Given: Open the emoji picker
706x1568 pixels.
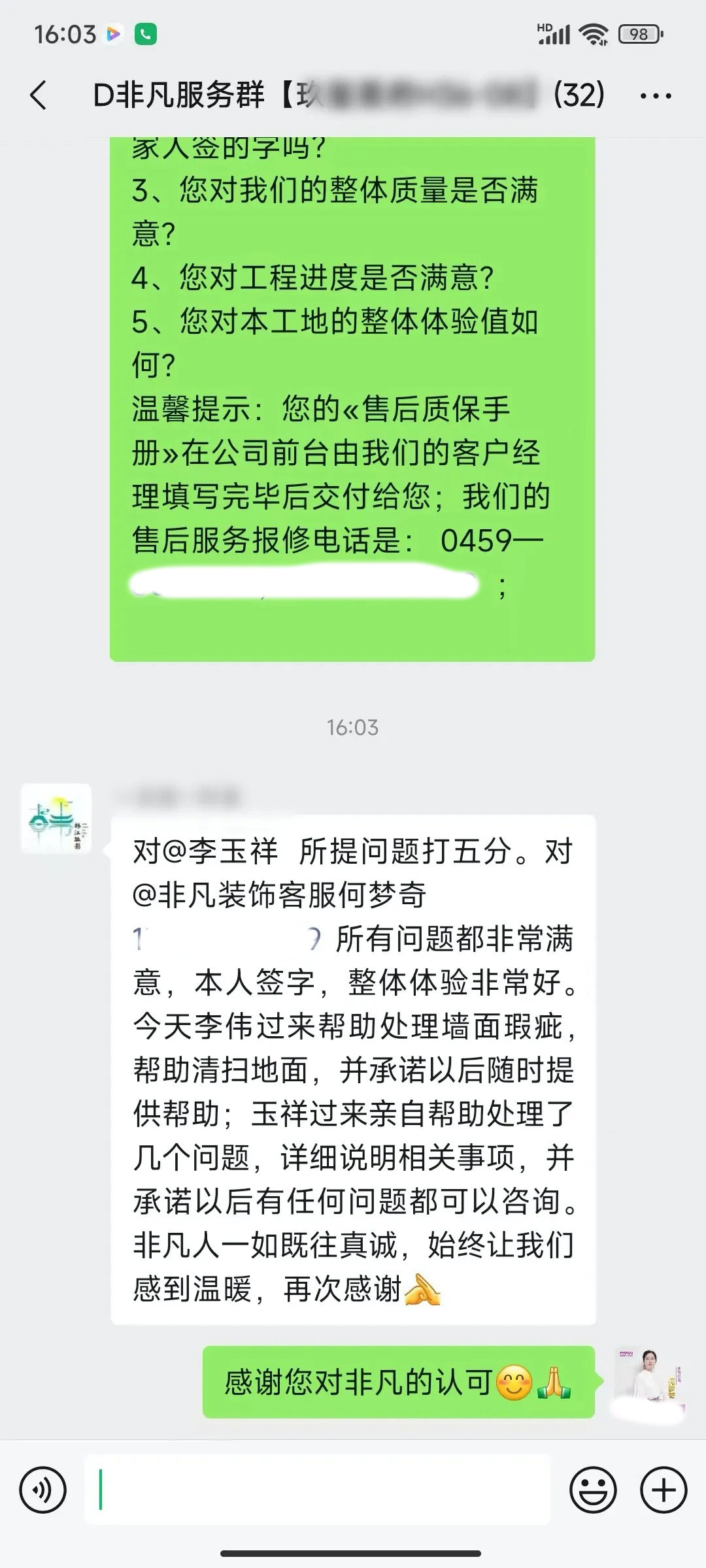Looking at the screenshot, I should click(593, 1490).
